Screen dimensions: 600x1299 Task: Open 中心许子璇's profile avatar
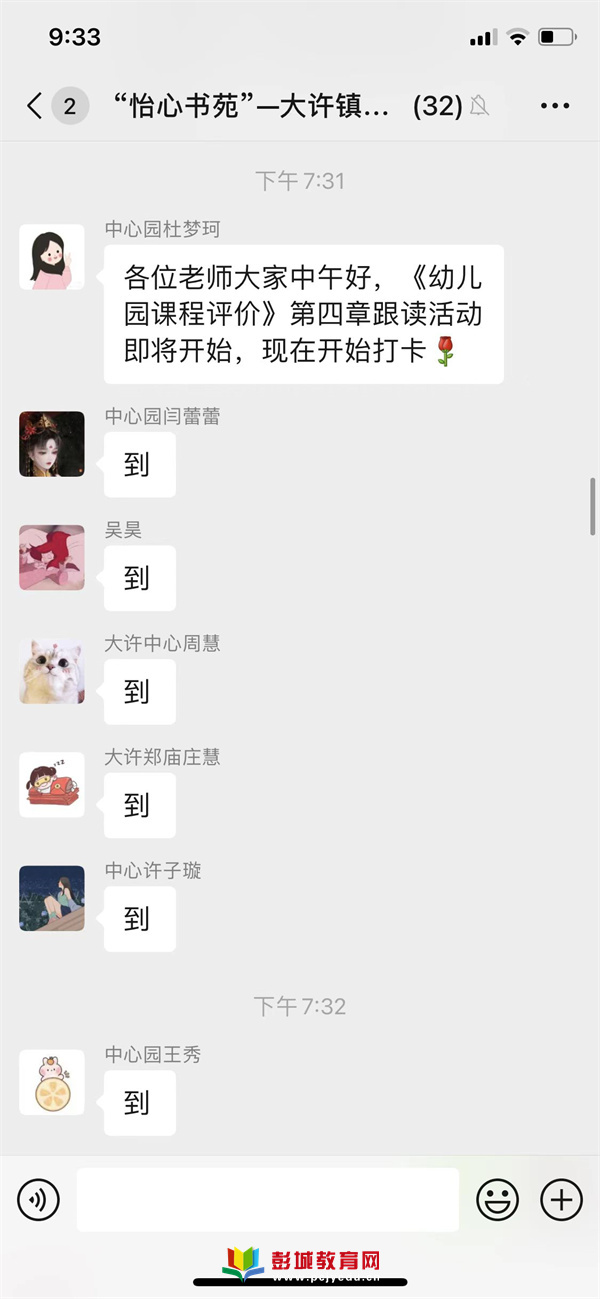coord(52,898)
